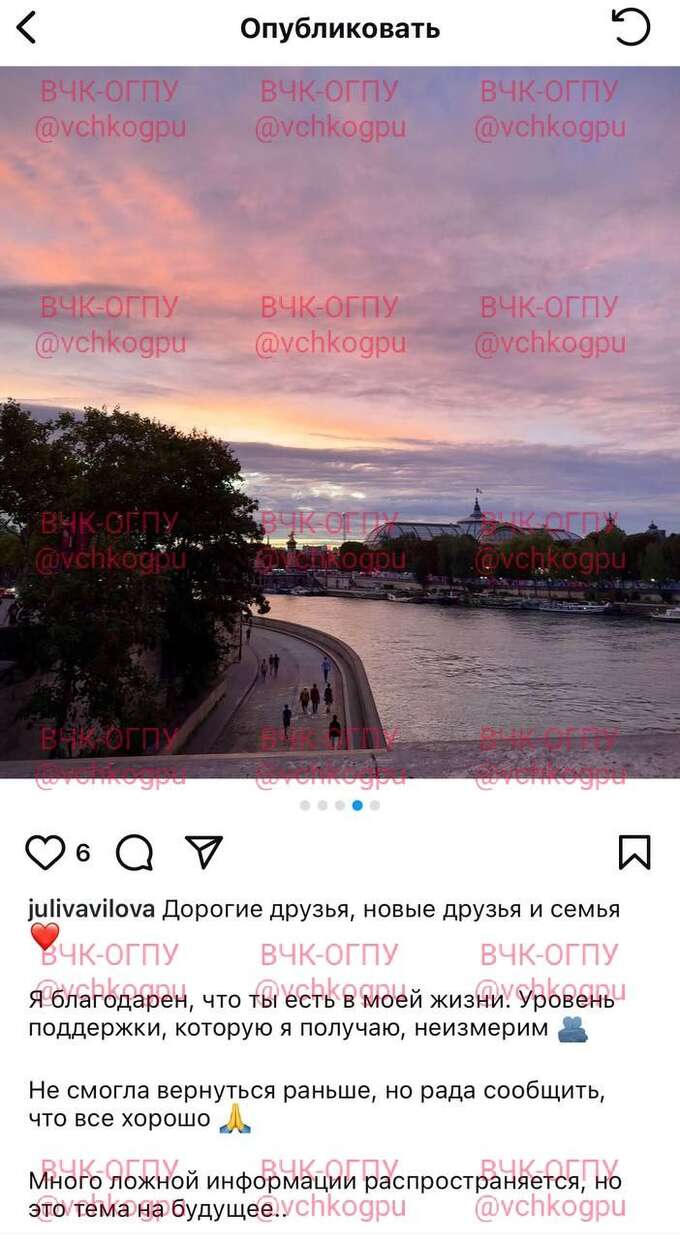Save the post with the bookmark icon
The image size is (680, 1239).
pyautogui.click(x=634, y=852)
